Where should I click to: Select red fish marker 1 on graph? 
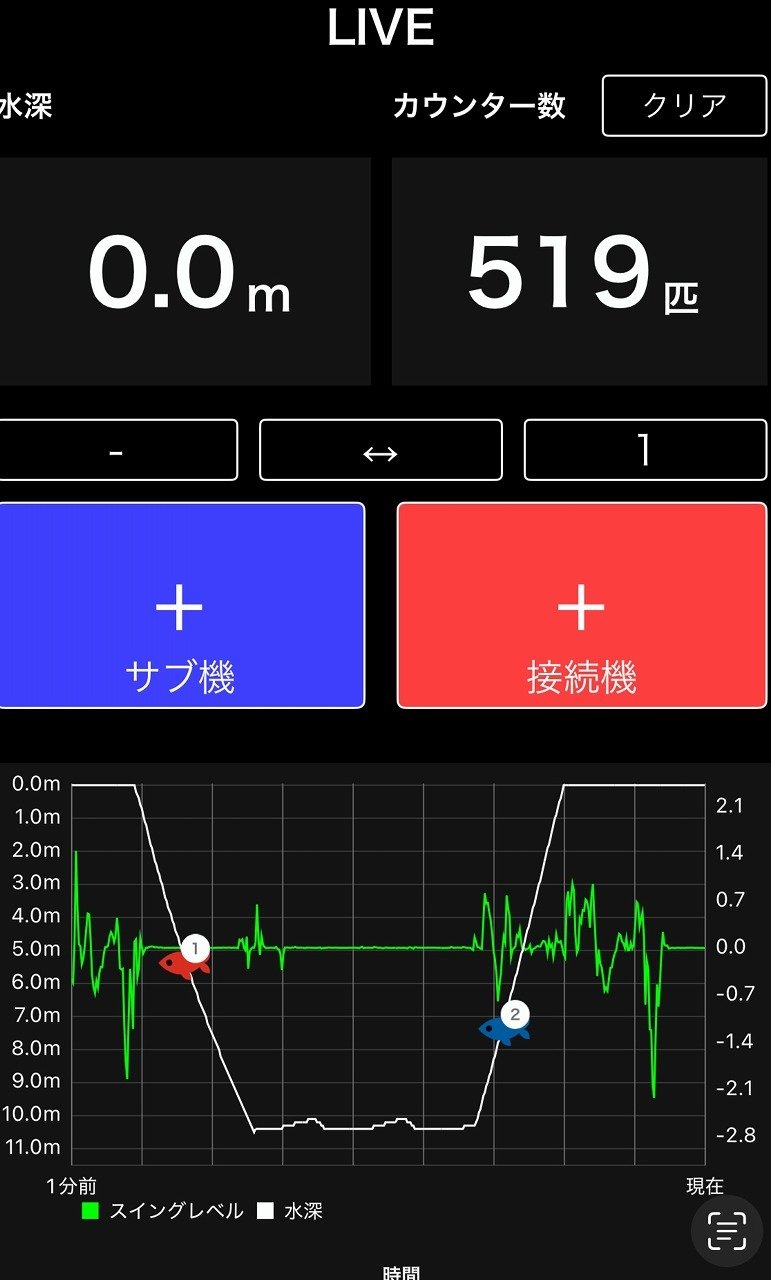click(x=184, y=962)
